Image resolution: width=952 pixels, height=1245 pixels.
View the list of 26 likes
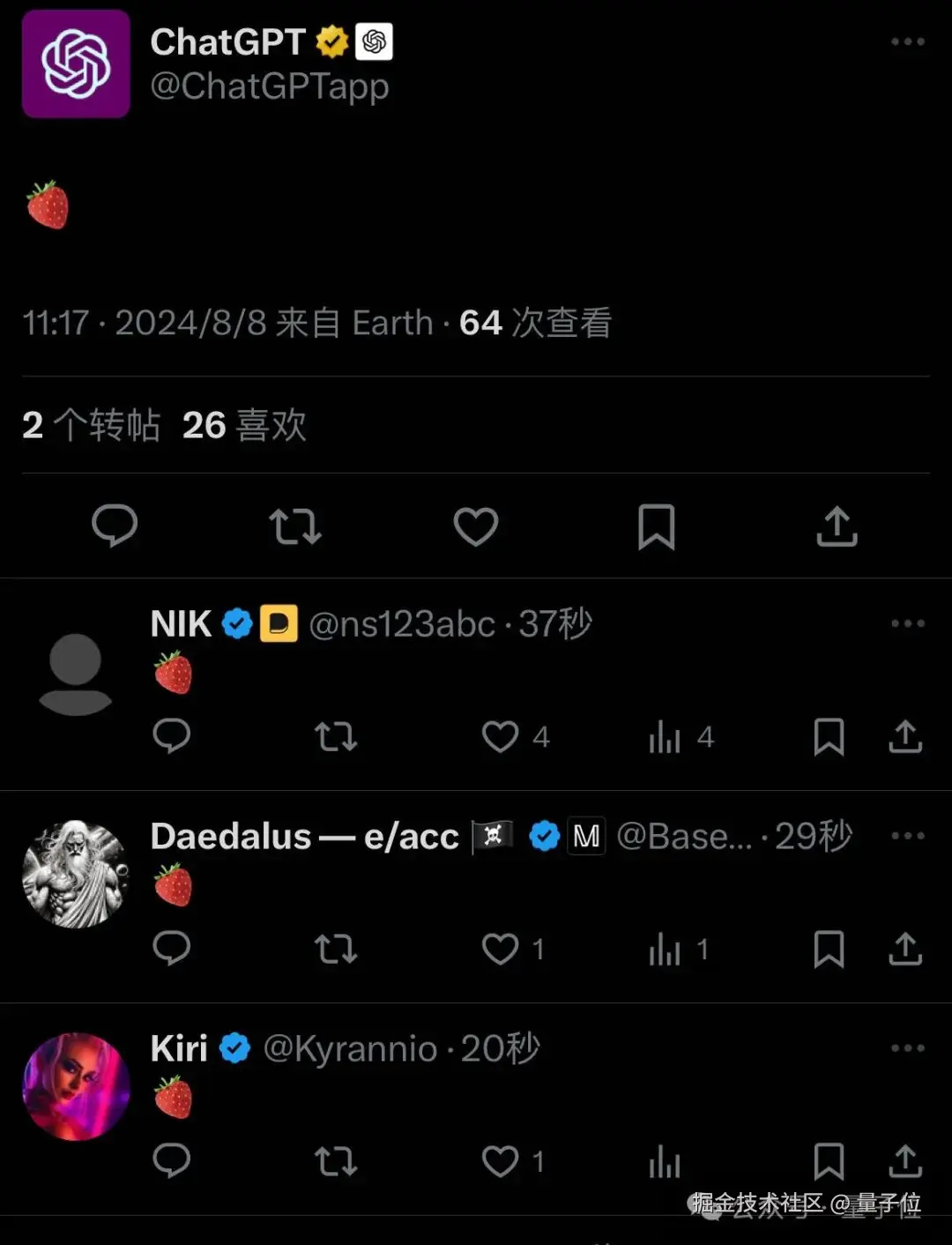pos(244,426)
